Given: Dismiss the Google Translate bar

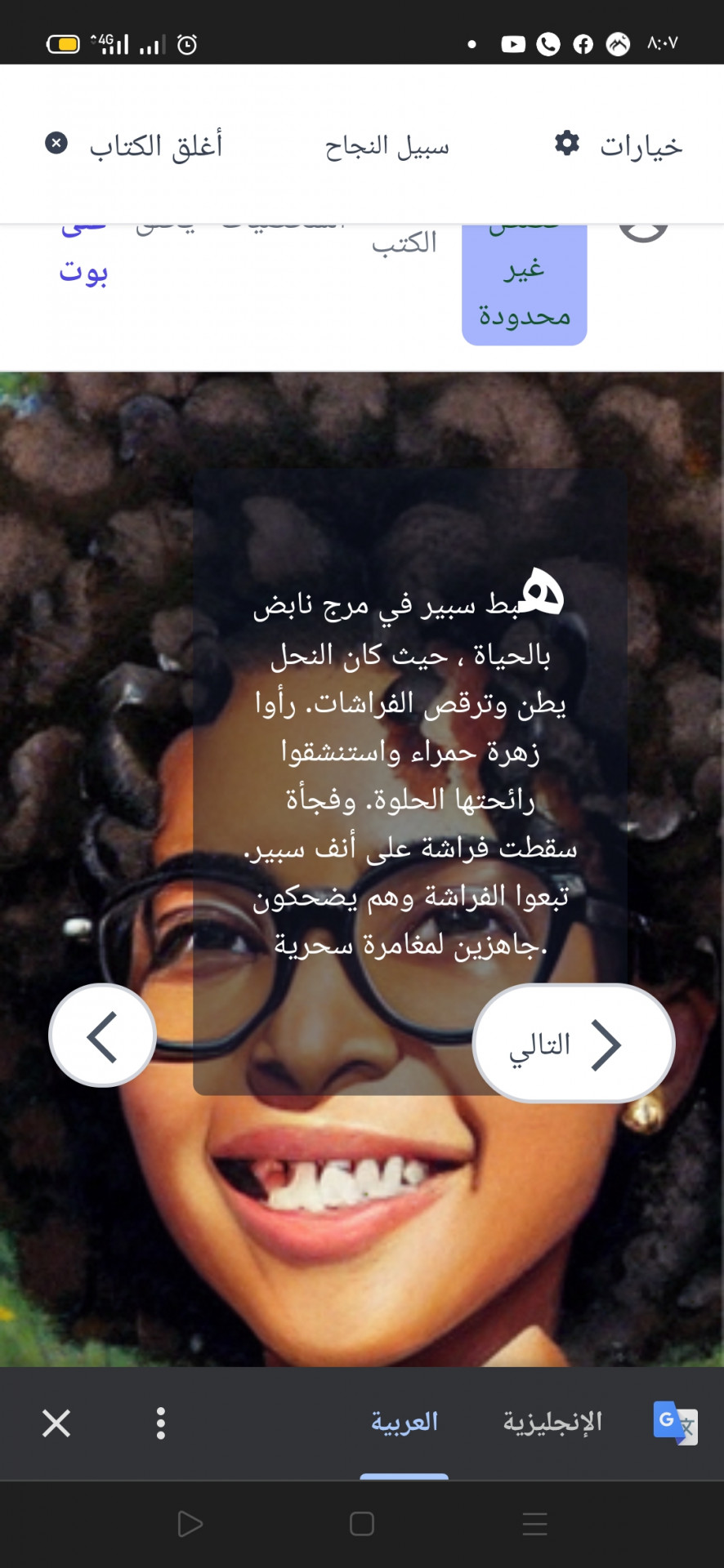Looking at the screenshot, I should [56, 1423].
